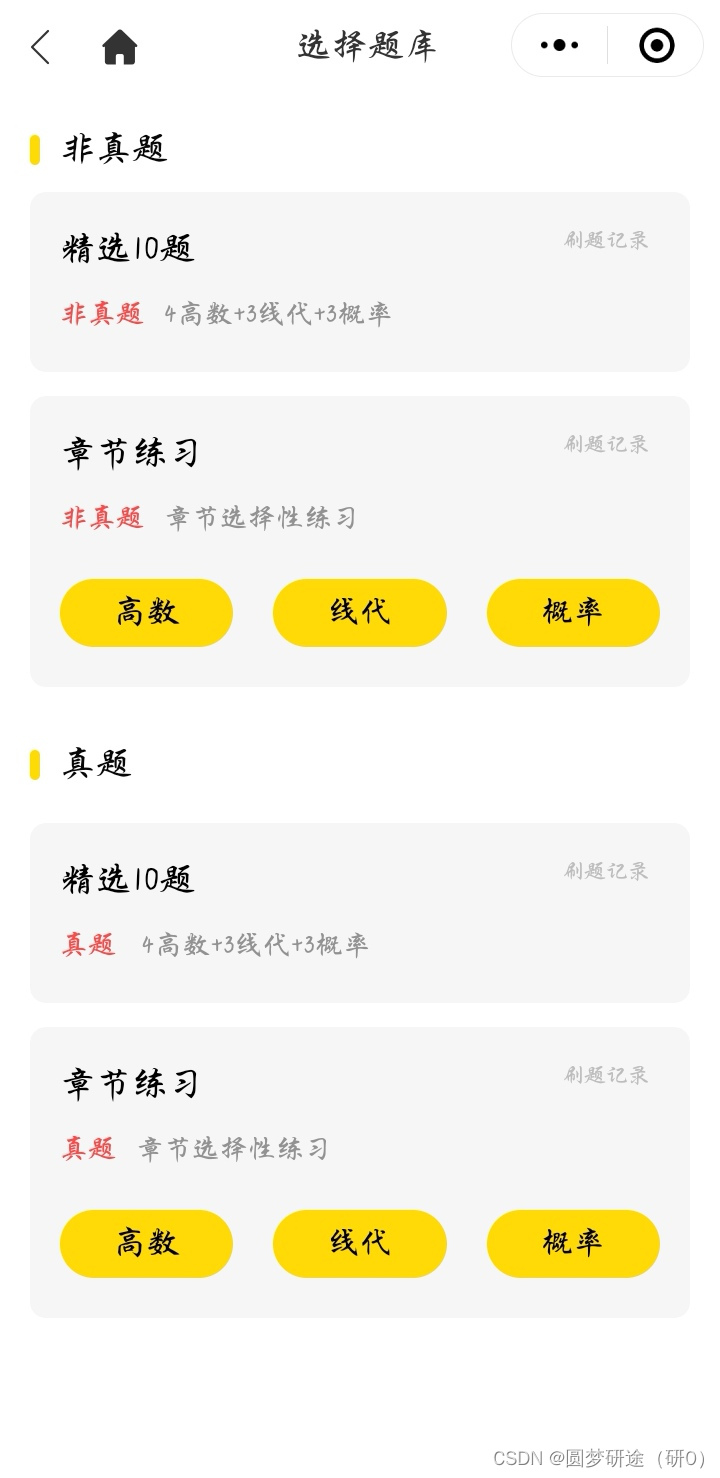Open the 非真题 精选10题 card
The image size is (720, 1478).
click(300, 282)
